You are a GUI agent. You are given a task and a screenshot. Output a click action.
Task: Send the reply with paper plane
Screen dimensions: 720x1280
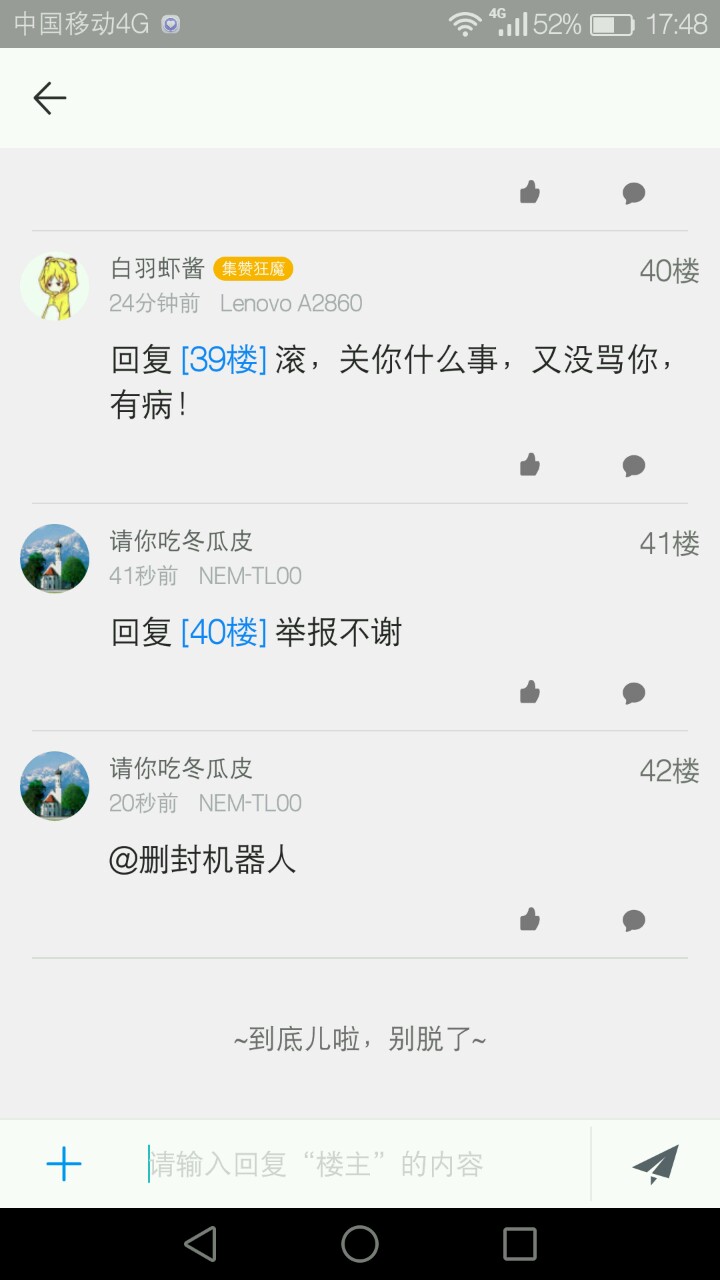point(656,1164)
